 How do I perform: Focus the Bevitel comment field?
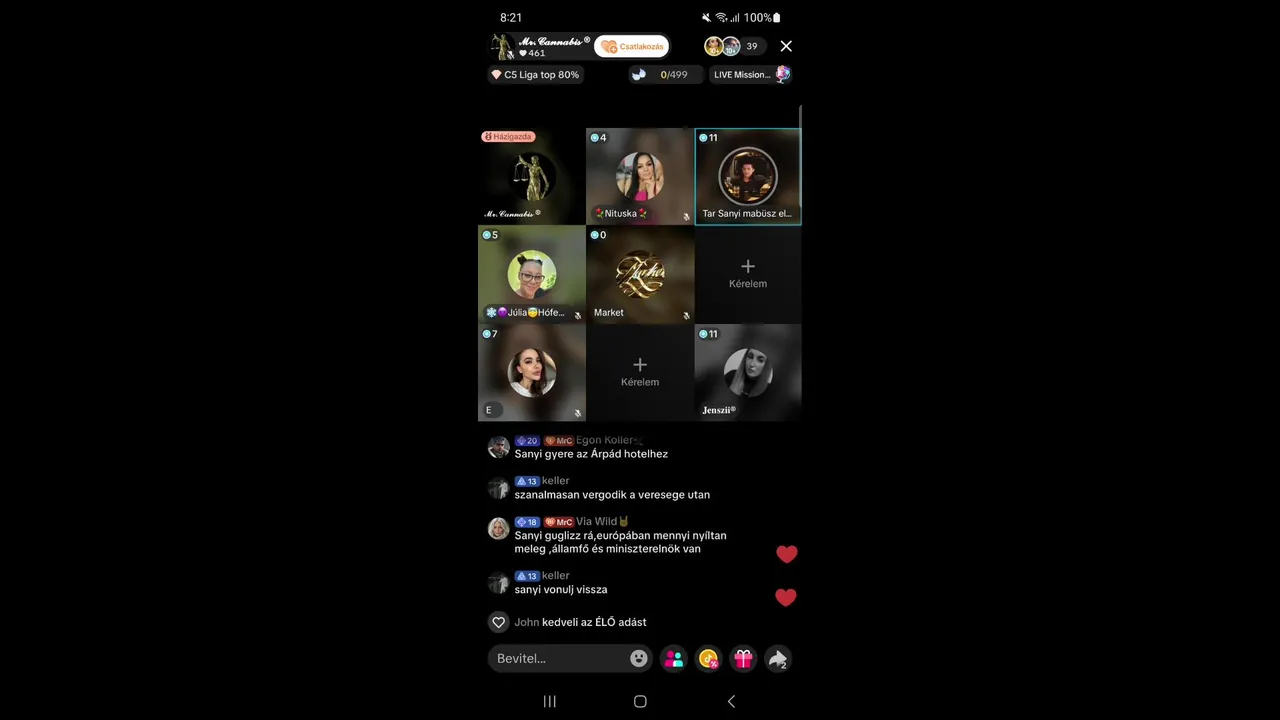pos(560,658)
